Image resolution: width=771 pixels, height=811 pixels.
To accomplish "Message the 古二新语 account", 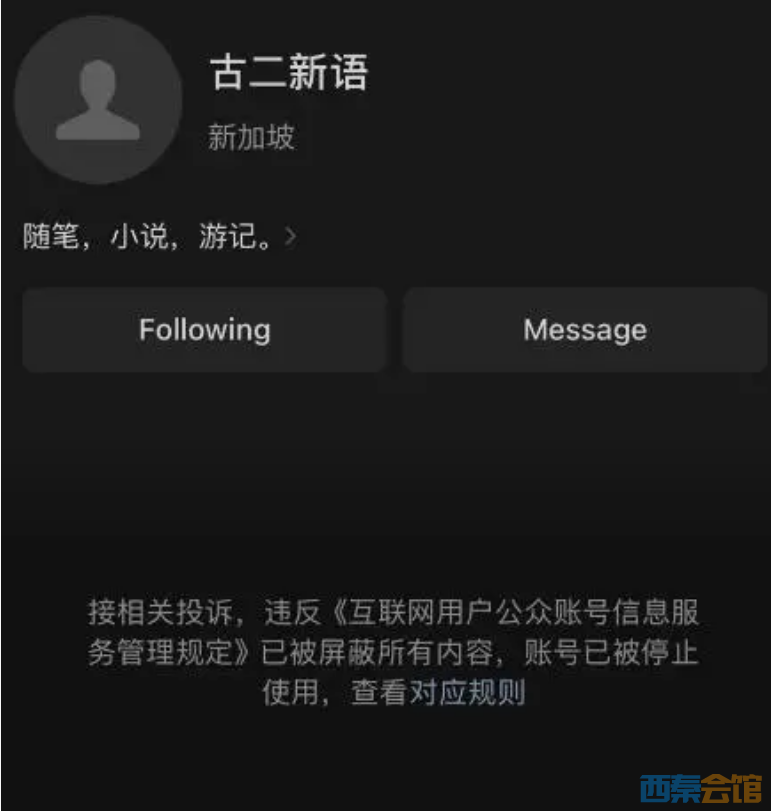I will tap(584, 330).
